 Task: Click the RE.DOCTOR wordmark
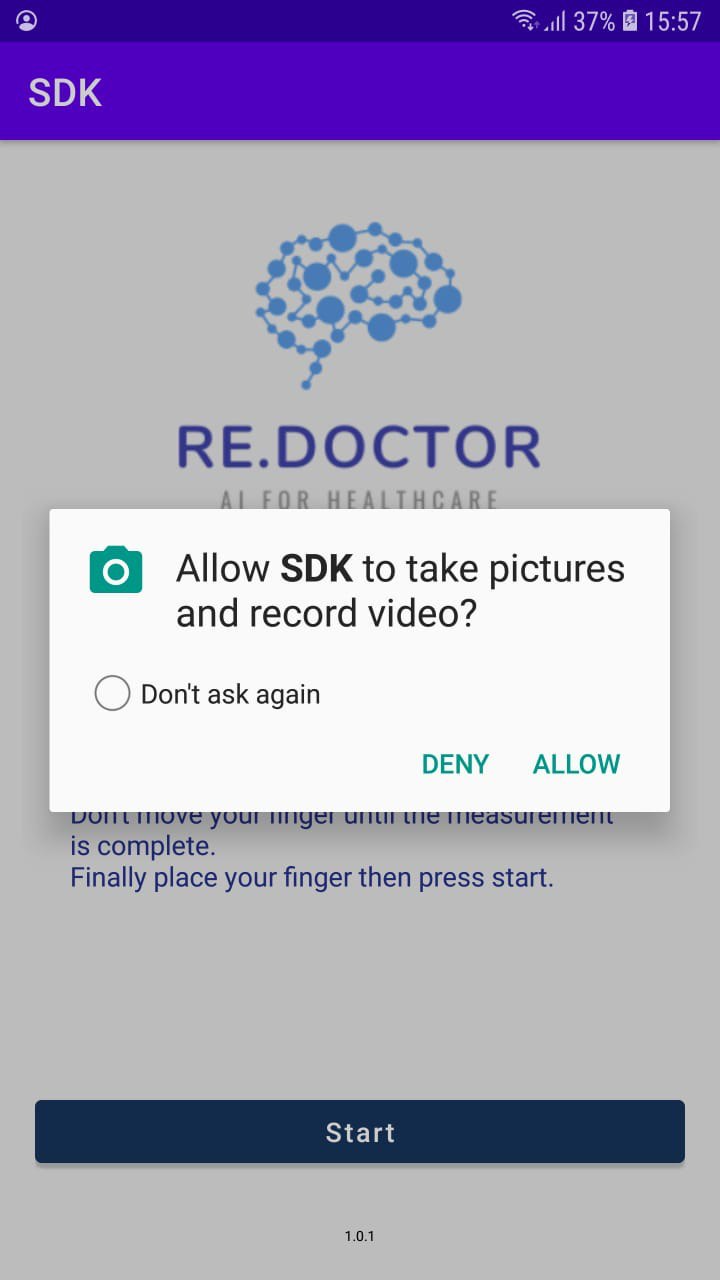pyautogui.click(x=358, y=448)
